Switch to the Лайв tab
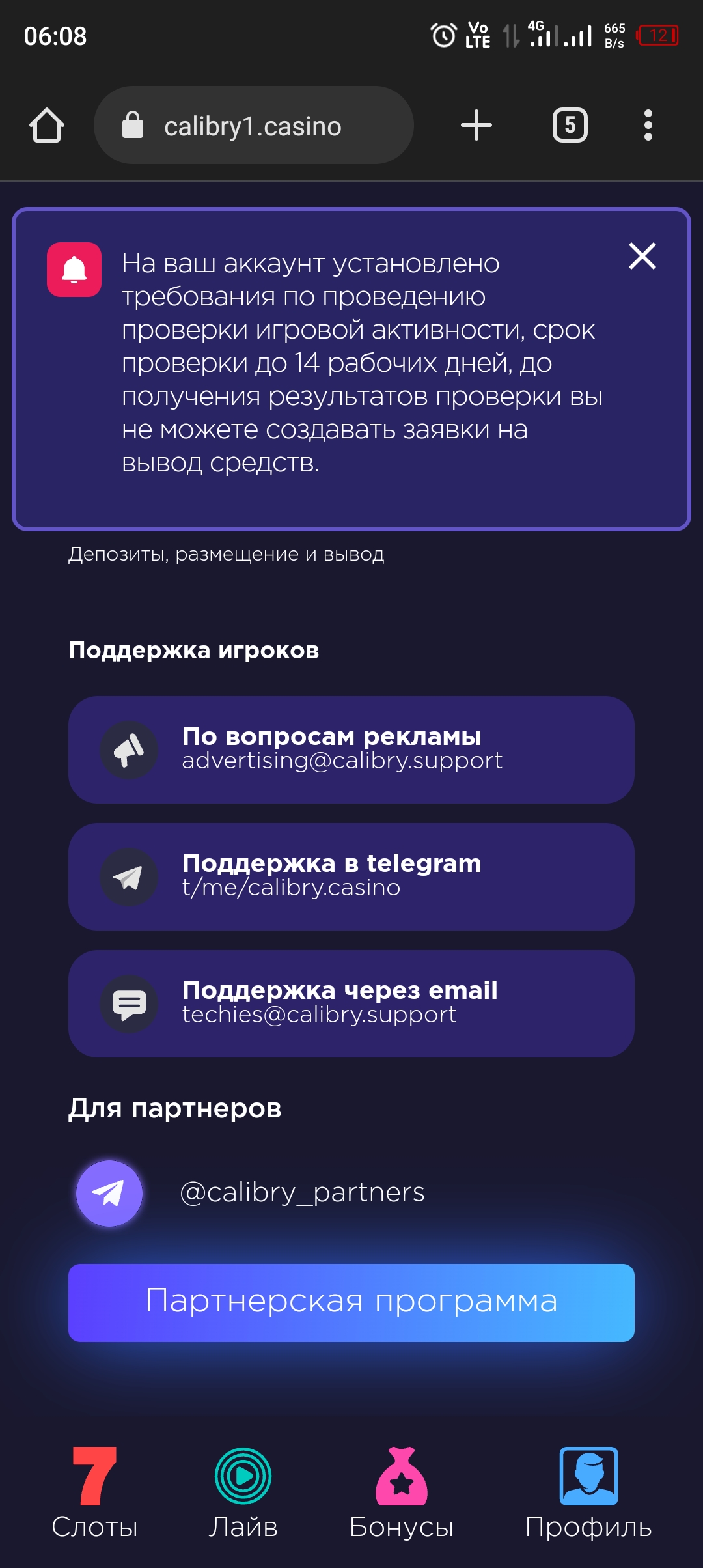This screenshot has height=1568, width=703. click(x=243, y=1492)
